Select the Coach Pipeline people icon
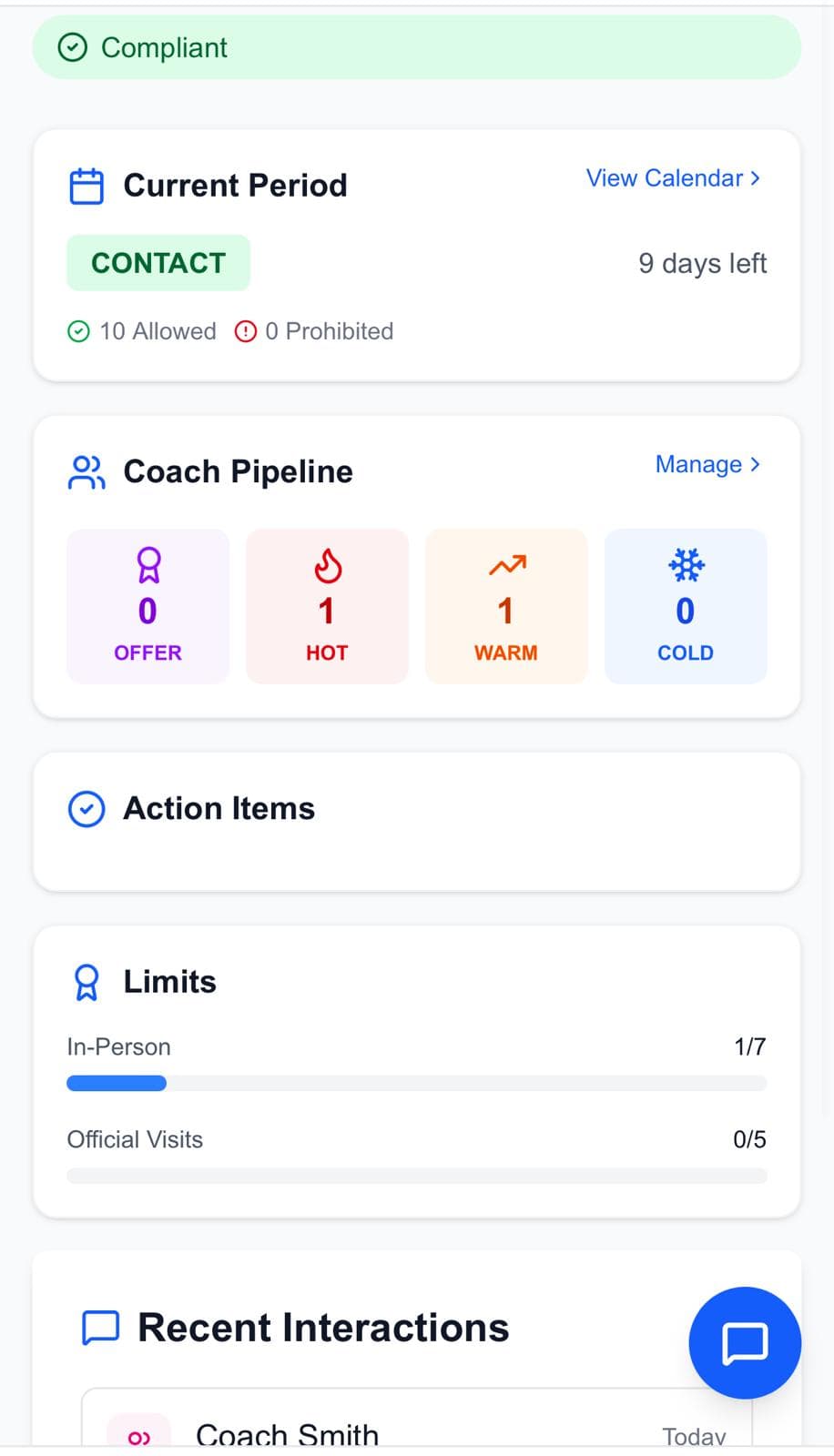834x1456 pixels. click(86, 471)
